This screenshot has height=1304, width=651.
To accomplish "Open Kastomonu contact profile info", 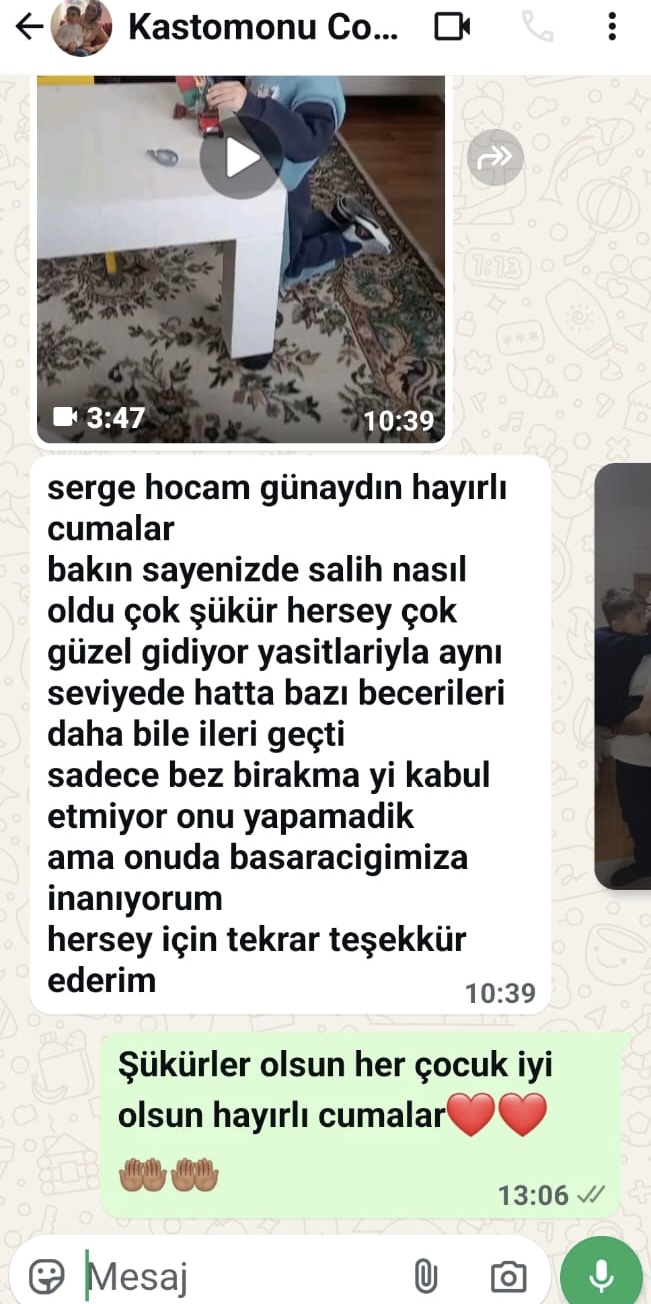I will 262,27.
